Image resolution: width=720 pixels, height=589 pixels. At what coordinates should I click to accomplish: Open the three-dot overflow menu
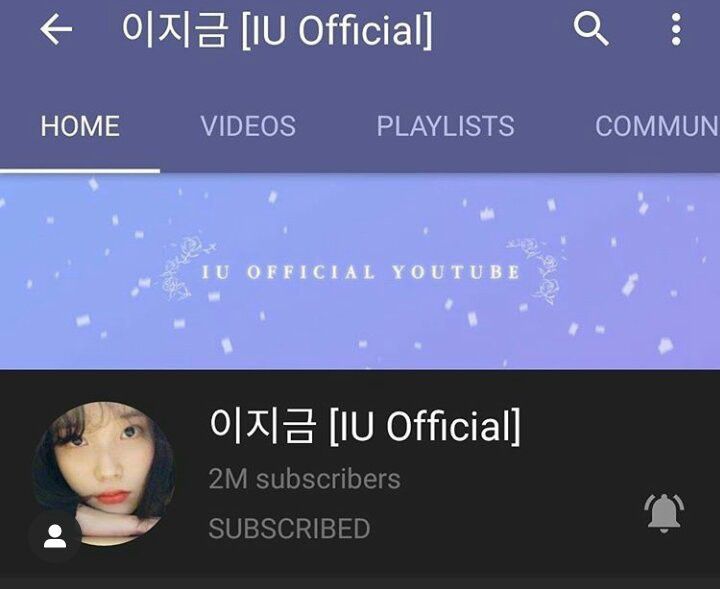tap(676, 30)
